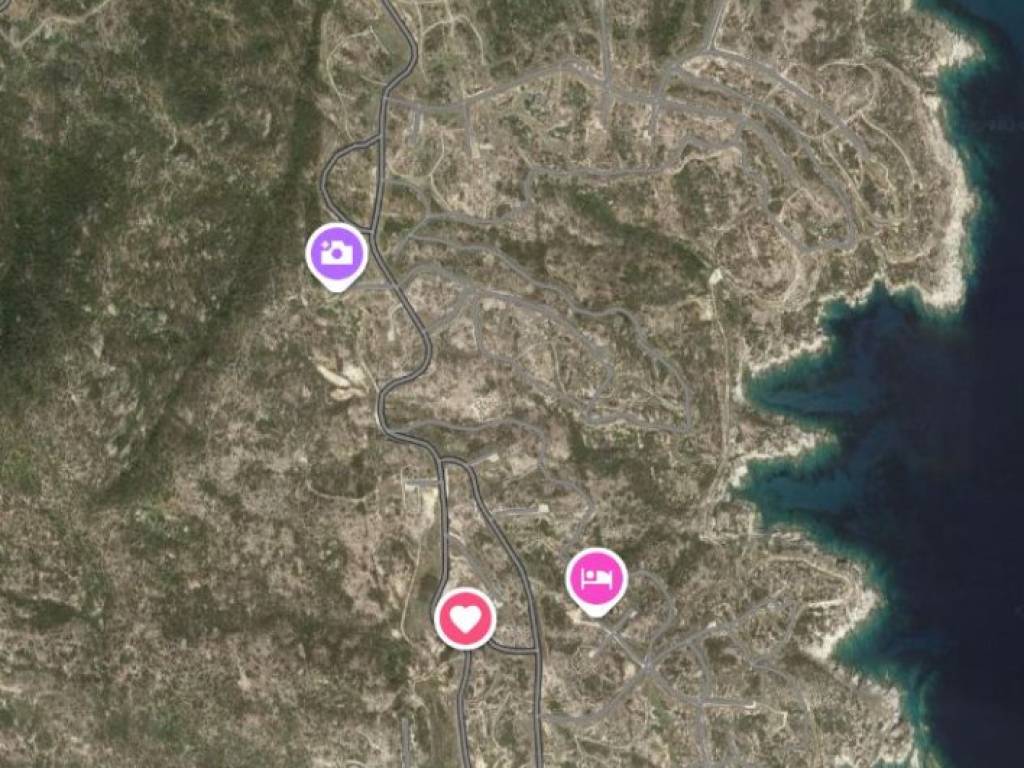Open the purple camera map pin
The width and height of the screenshot is (1024, 768).
click(336, 254)
